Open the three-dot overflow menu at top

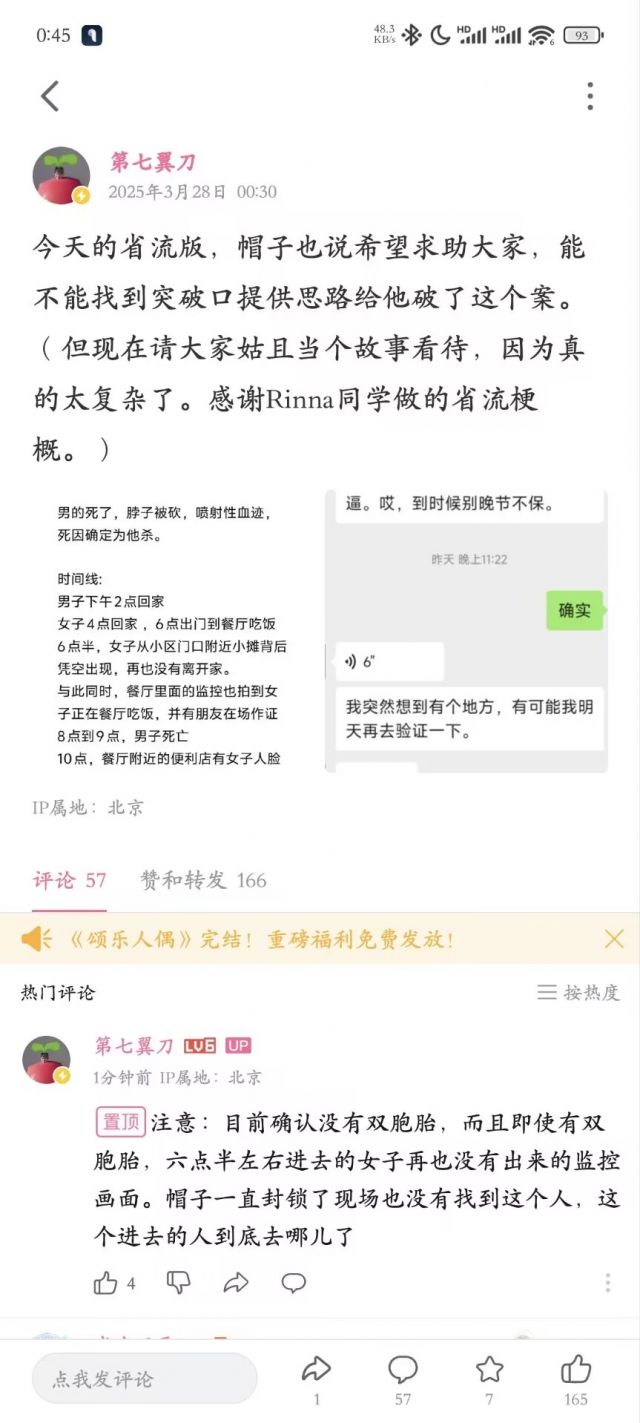pos(590,96)
